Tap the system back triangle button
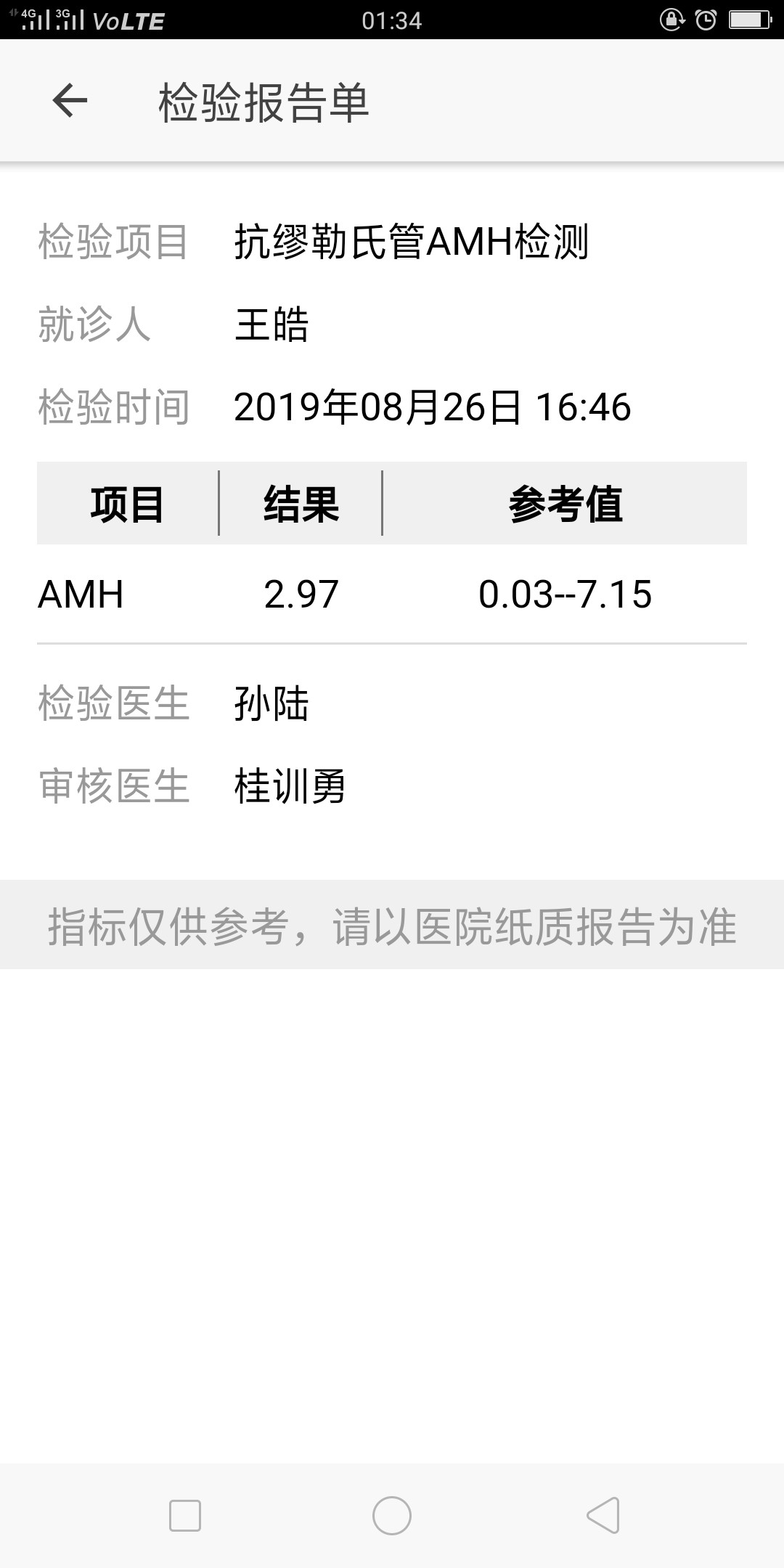Image resolution: width=784 pixels, height=1568 pixels. [x=603, y=1515]
